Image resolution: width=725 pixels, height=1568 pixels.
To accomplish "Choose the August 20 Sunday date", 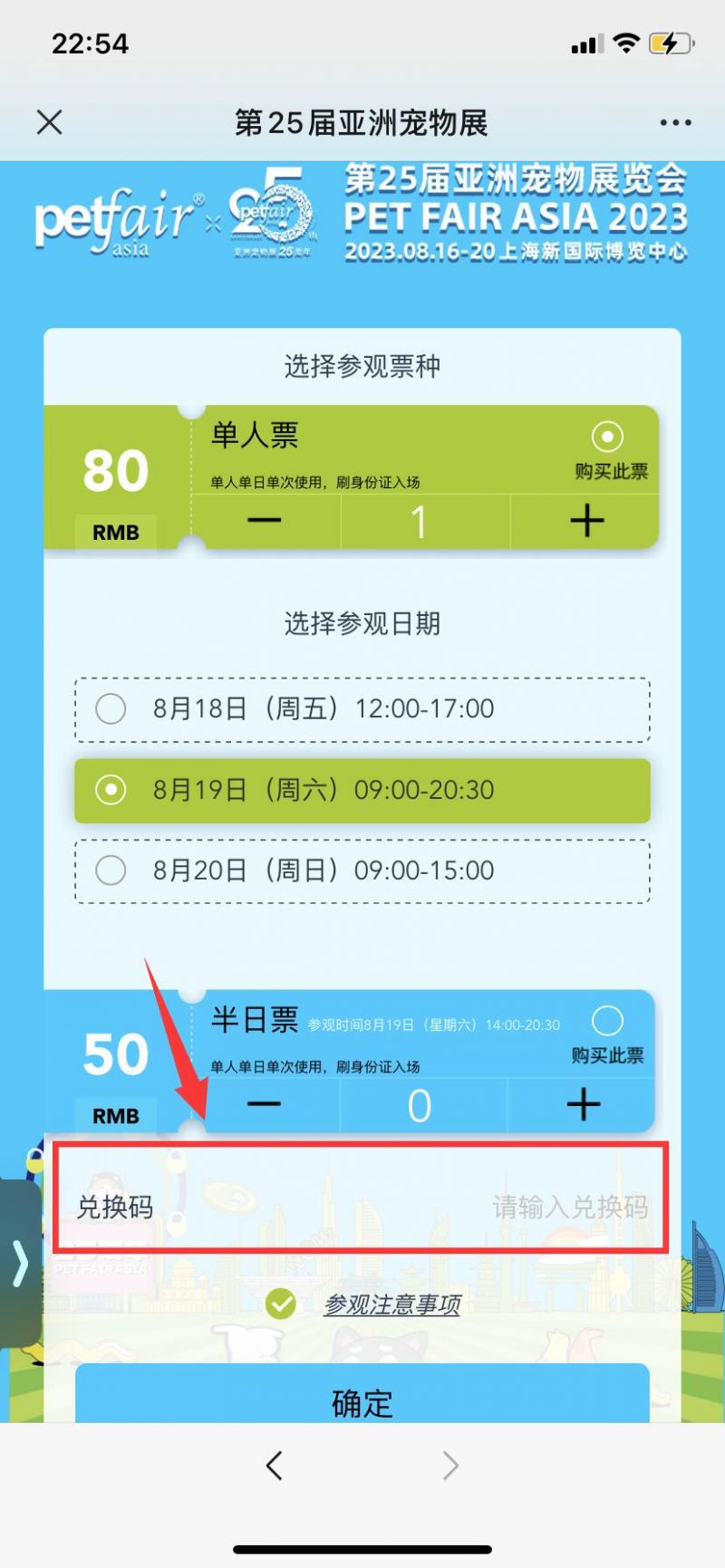I will tap(111, 871).
